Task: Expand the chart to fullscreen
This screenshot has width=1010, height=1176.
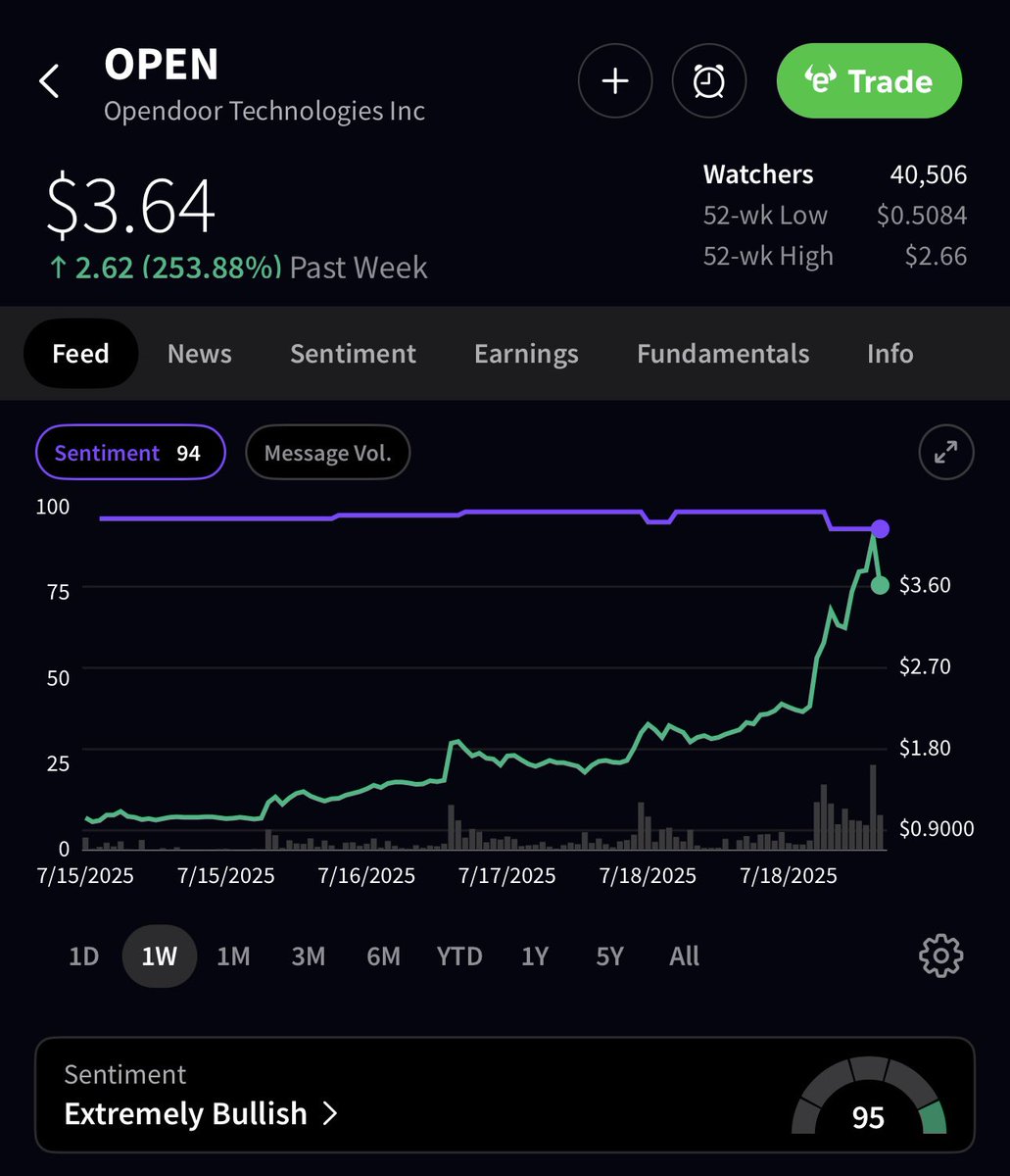Action: tap(945, 452)
